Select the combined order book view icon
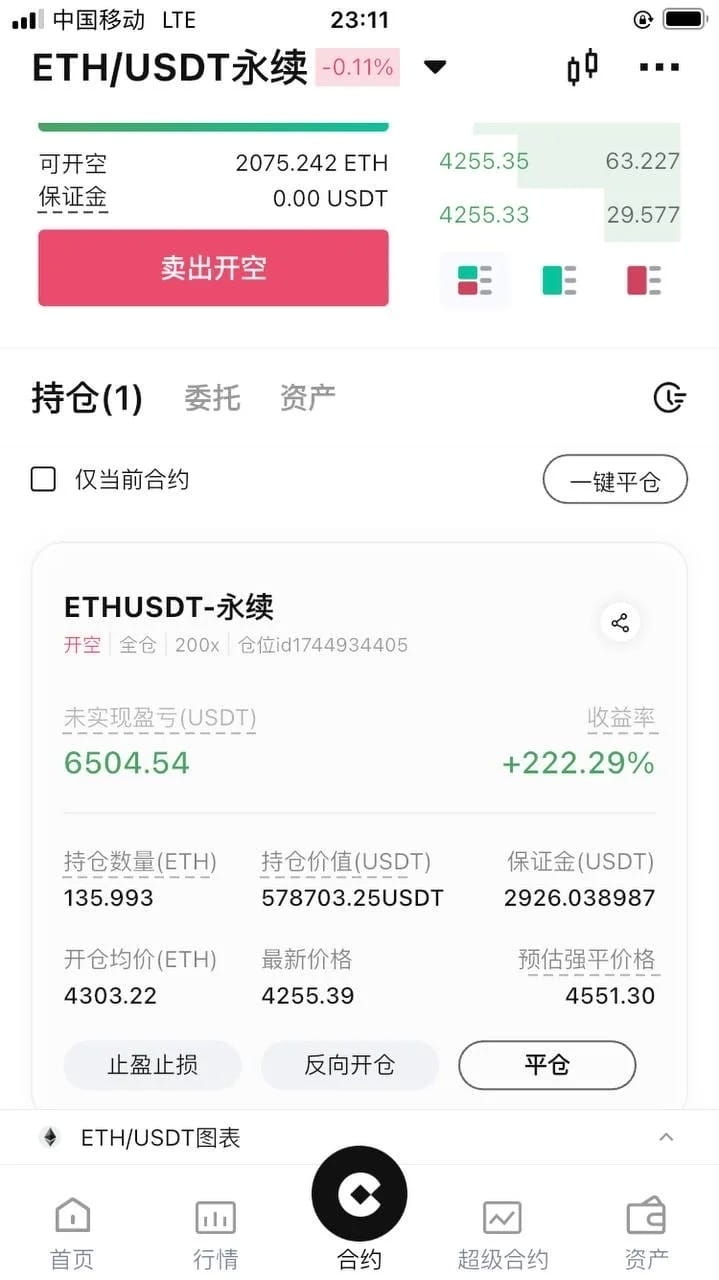719x1280 pixels. [474, 280]
